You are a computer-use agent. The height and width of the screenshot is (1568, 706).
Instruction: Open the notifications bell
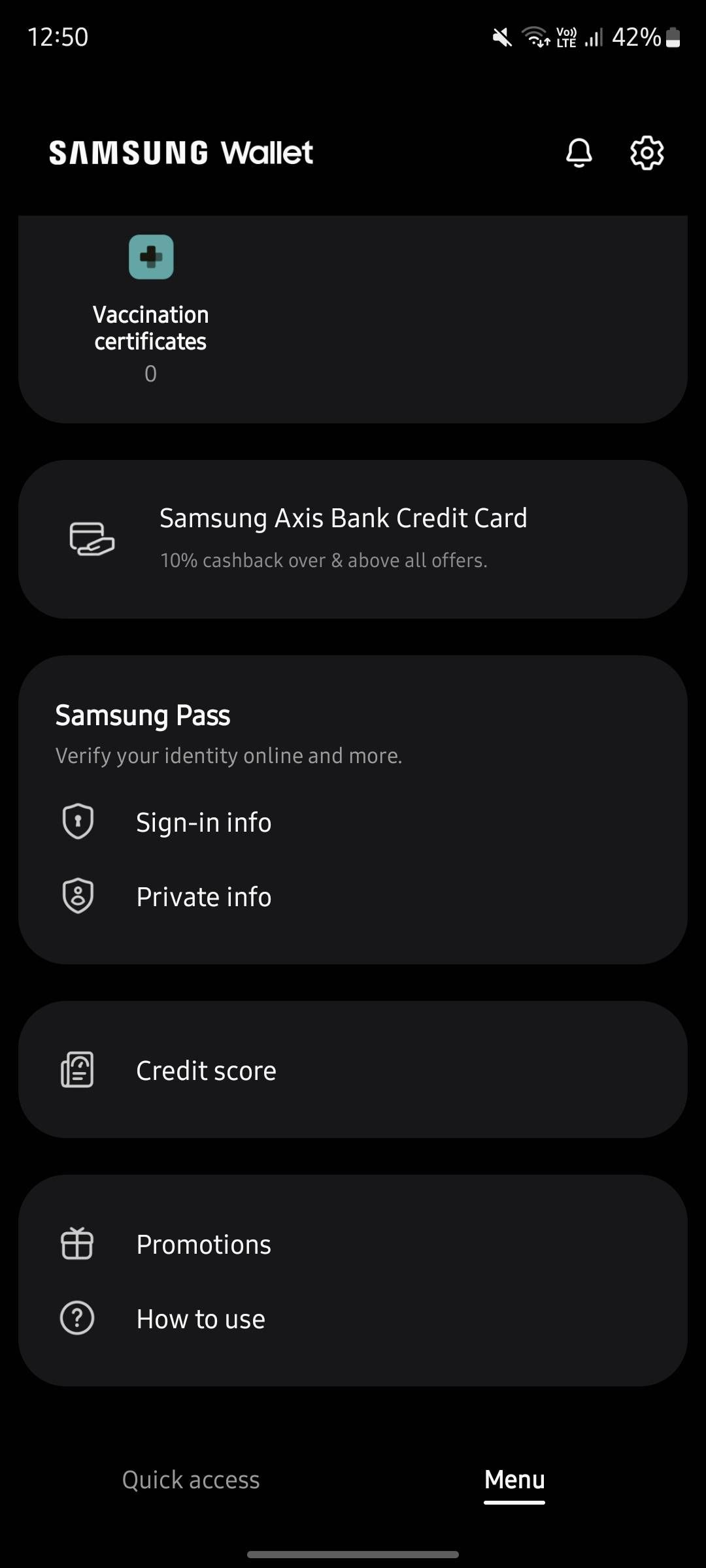point(579,153)
